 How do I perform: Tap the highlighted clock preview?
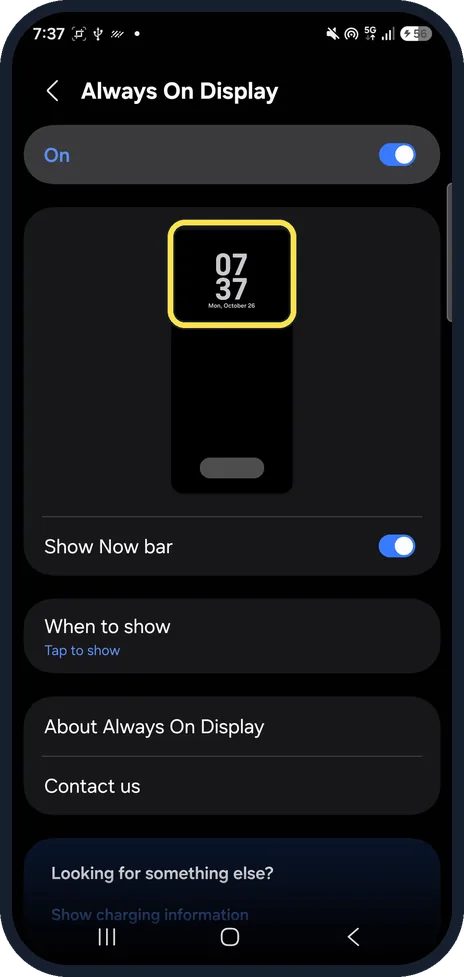[232, 274]
